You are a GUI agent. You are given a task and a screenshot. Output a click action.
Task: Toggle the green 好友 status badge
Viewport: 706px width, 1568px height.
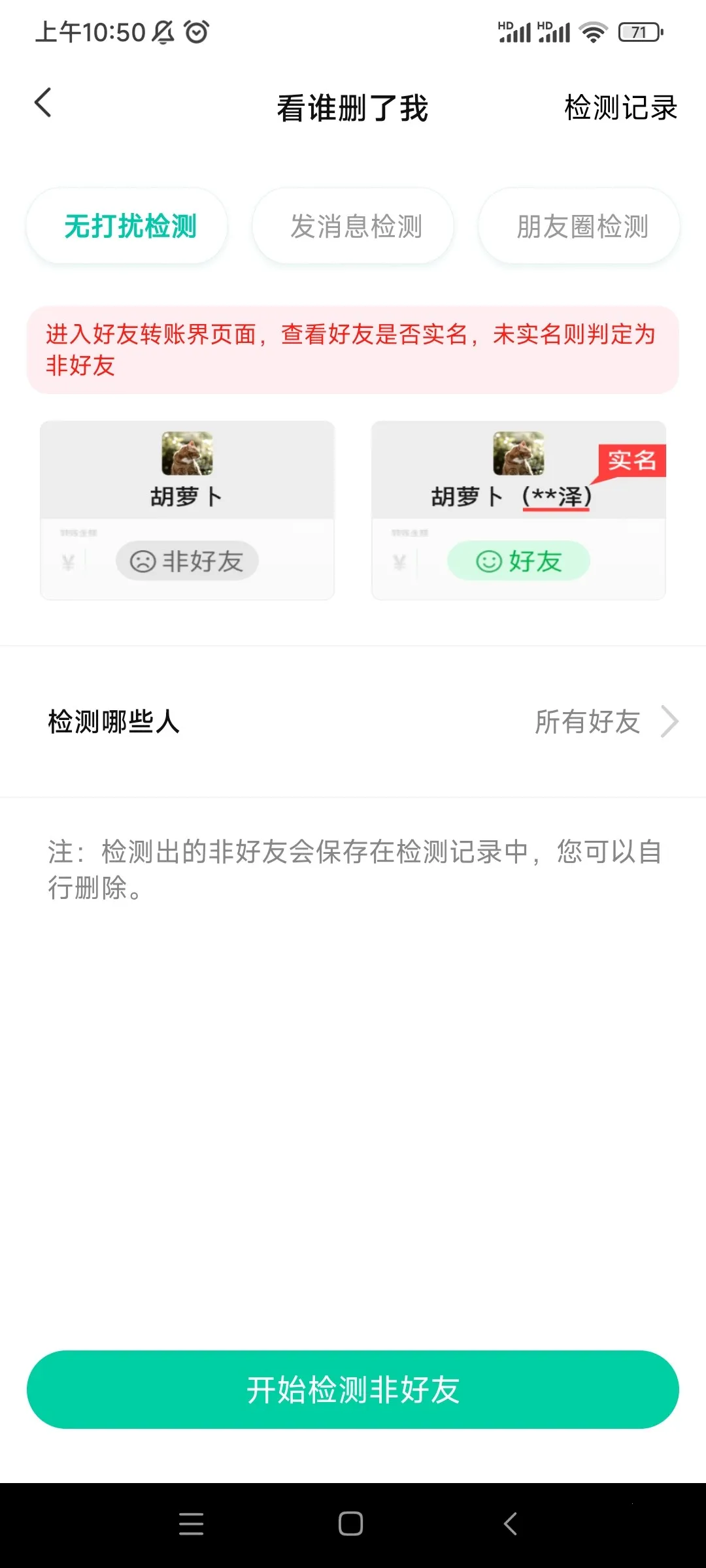tap(518, 561)
